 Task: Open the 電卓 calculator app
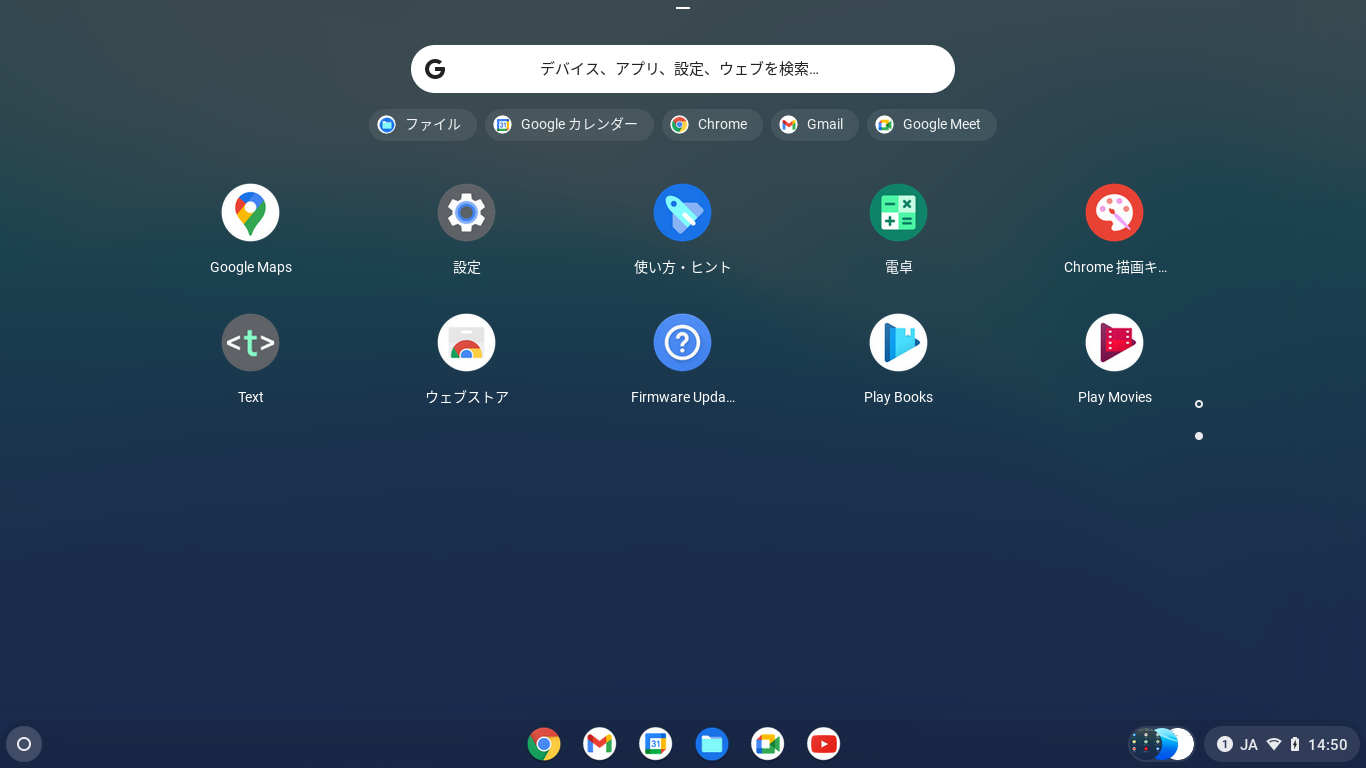(898, 213)
